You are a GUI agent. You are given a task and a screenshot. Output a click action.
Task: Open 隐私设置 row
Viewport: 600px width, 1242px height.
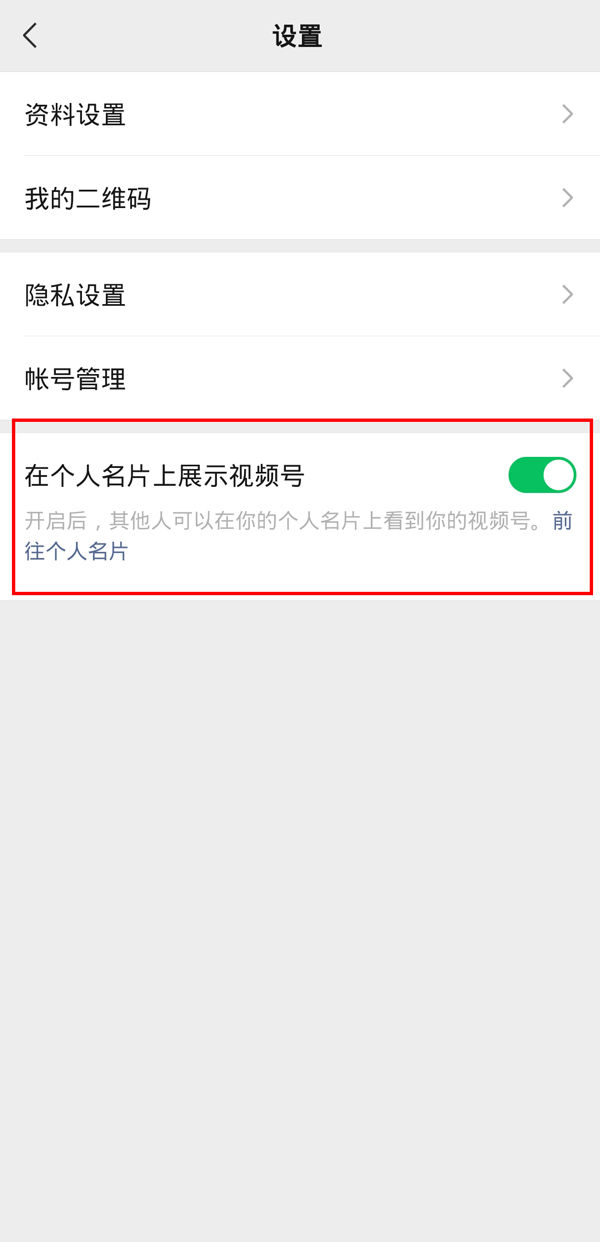(x=300, y=295)
